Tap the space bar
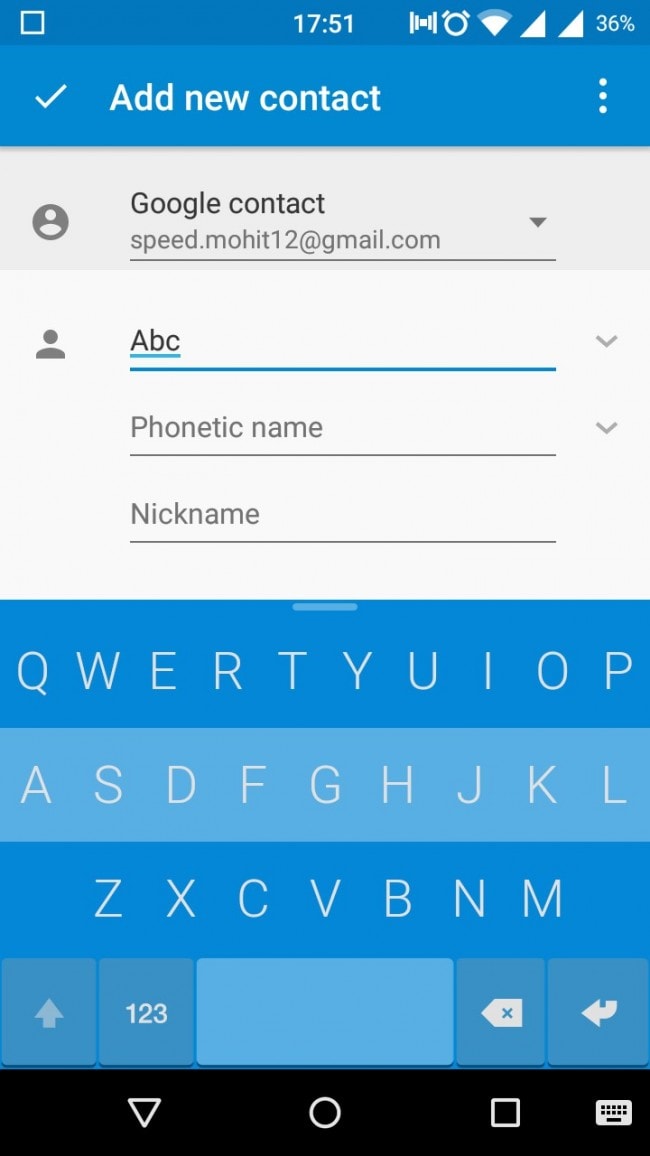The width and height of the screenshot is (650, 1156). (325, 1013)
